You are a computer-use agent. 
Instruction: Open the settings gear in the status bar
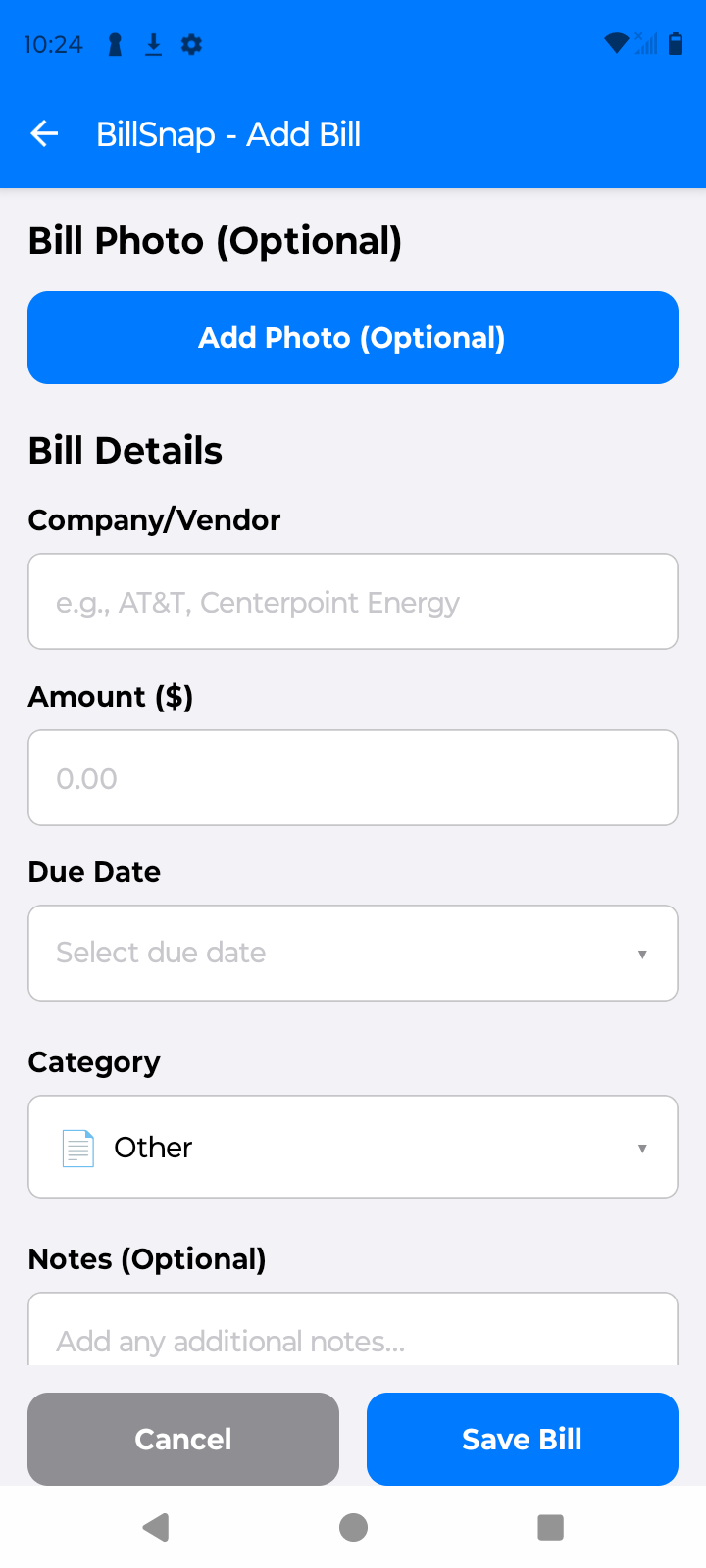(192, 44)
